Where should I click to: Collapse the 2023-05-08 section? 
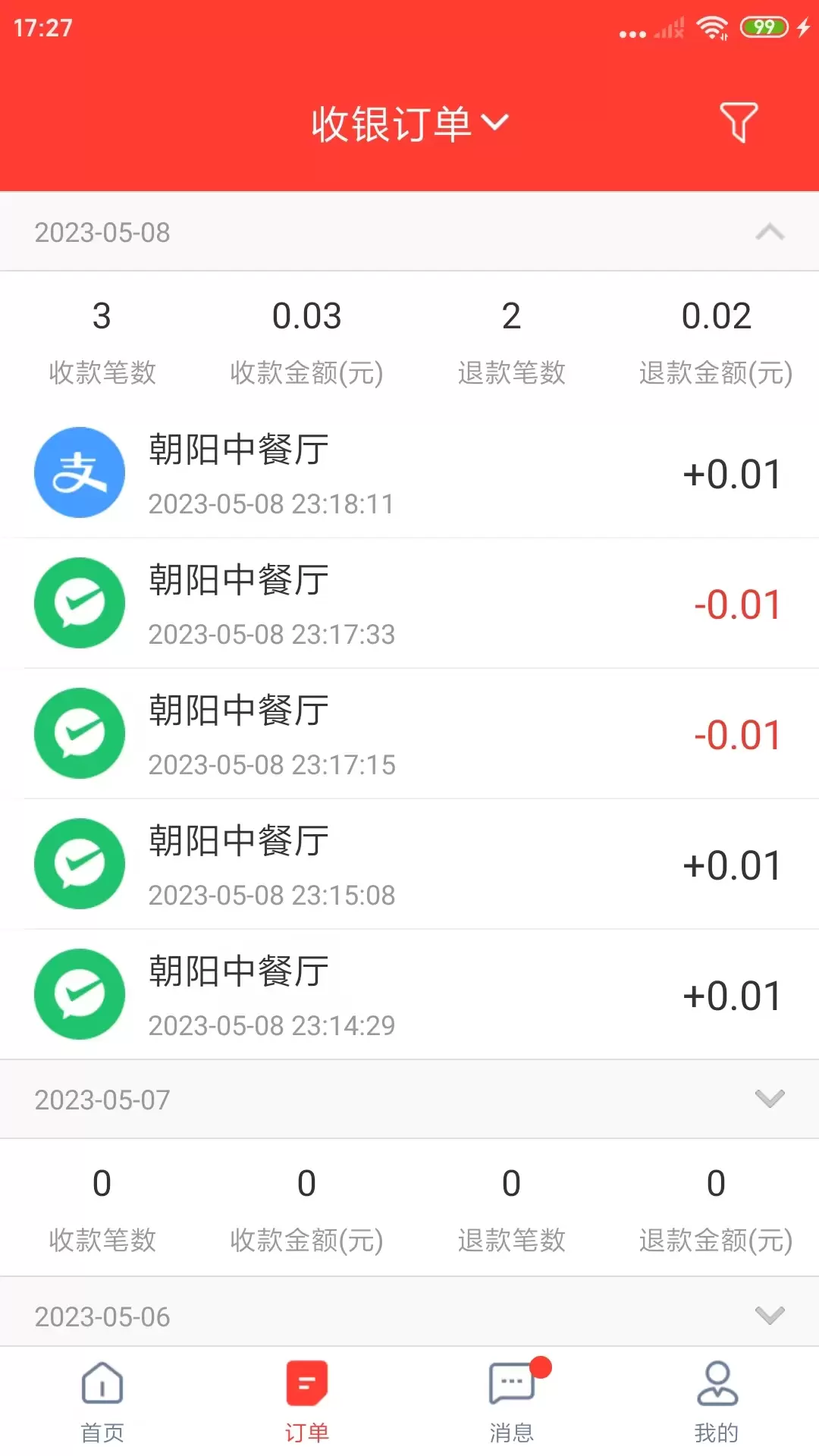769,232
